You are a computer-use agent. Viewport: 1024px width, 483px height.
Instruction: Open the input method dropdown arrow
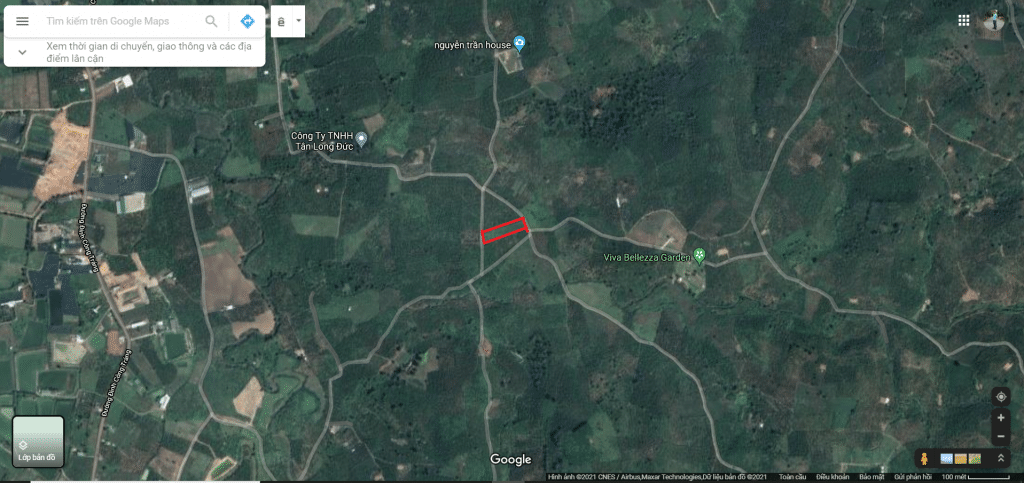coord(298,21)
